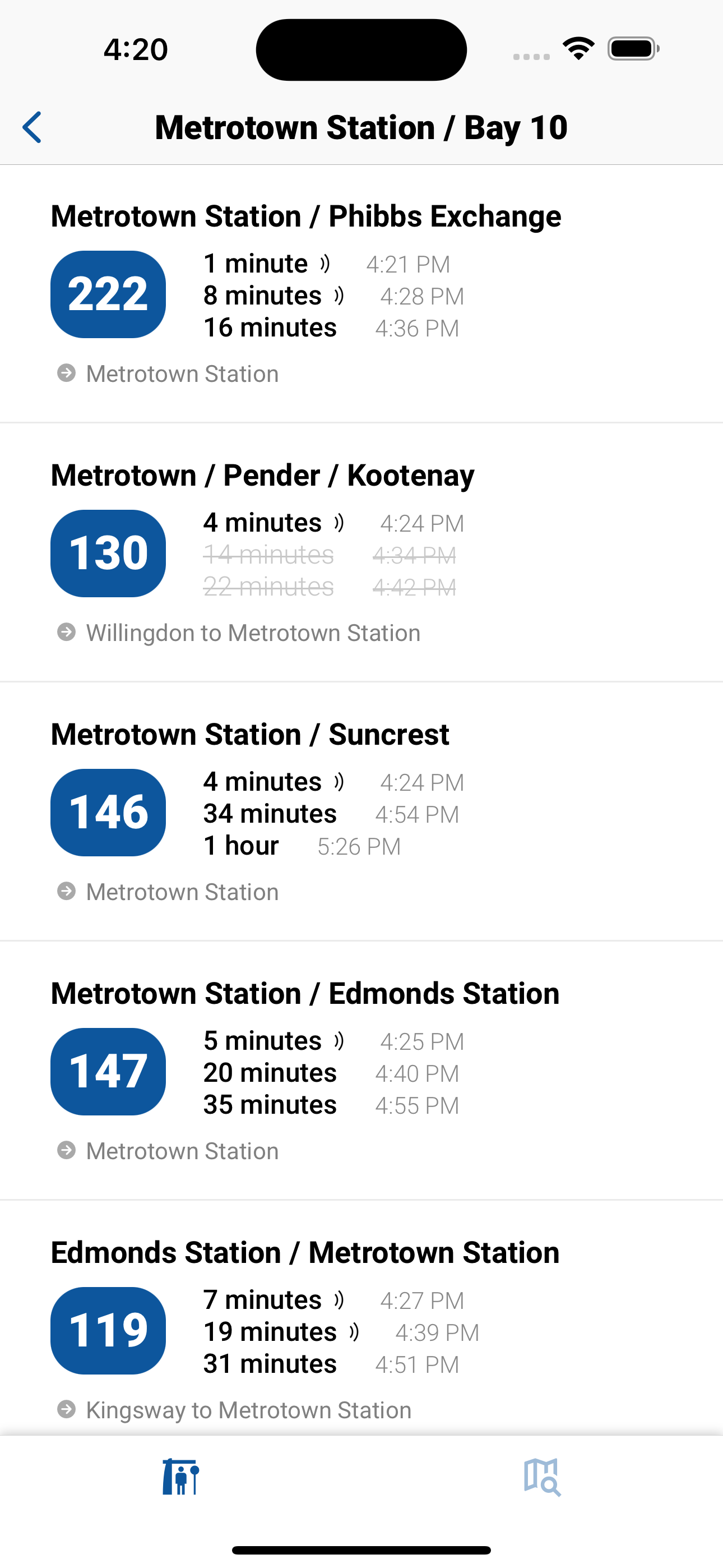The image size is (723, 1568).
Task: Select the Metrotown Station / Suncrest heading
Action: click(x=249, y=734)
